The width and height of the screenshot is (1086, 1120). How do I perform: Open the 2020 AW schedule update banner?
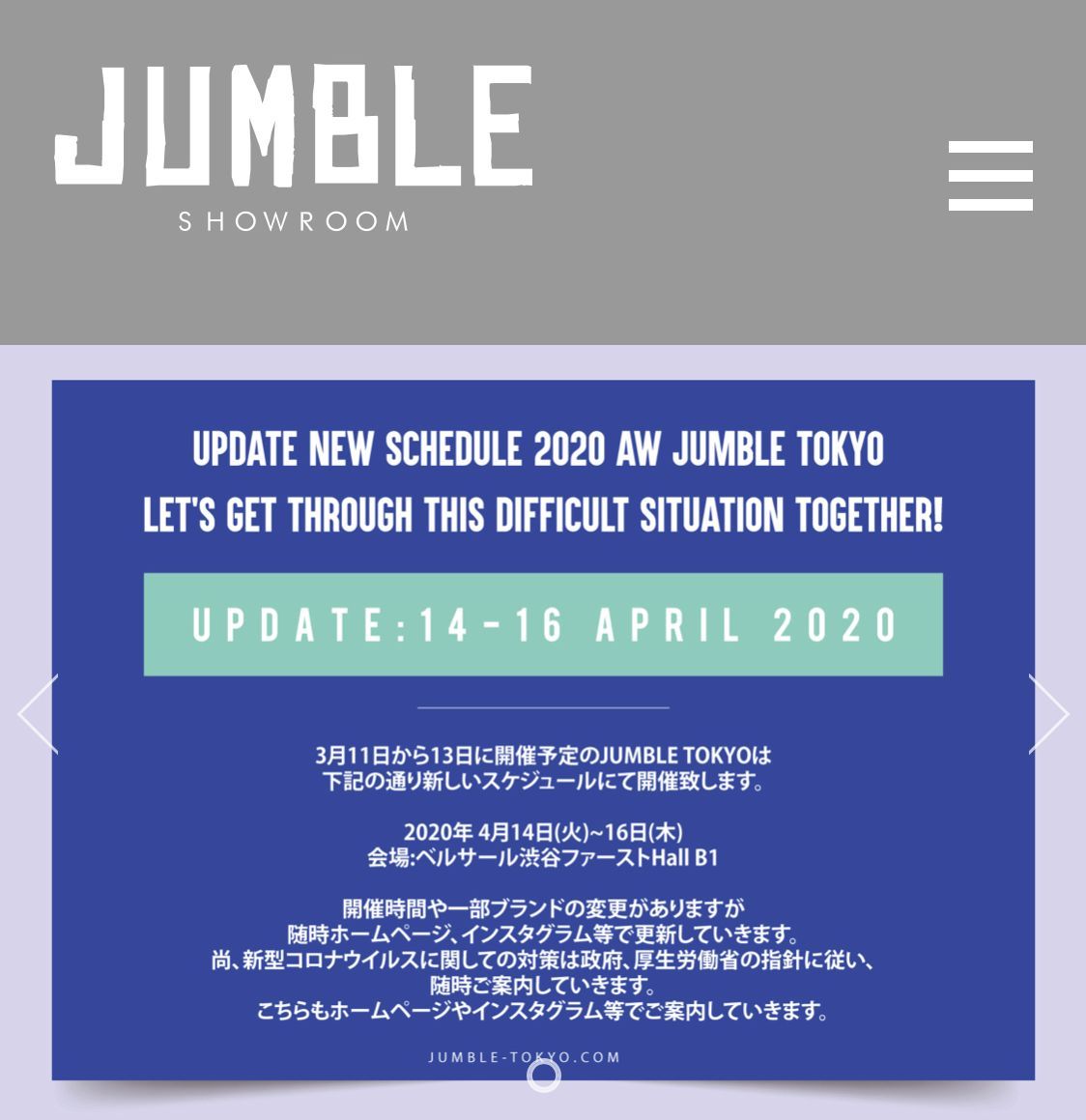point(543,729)
